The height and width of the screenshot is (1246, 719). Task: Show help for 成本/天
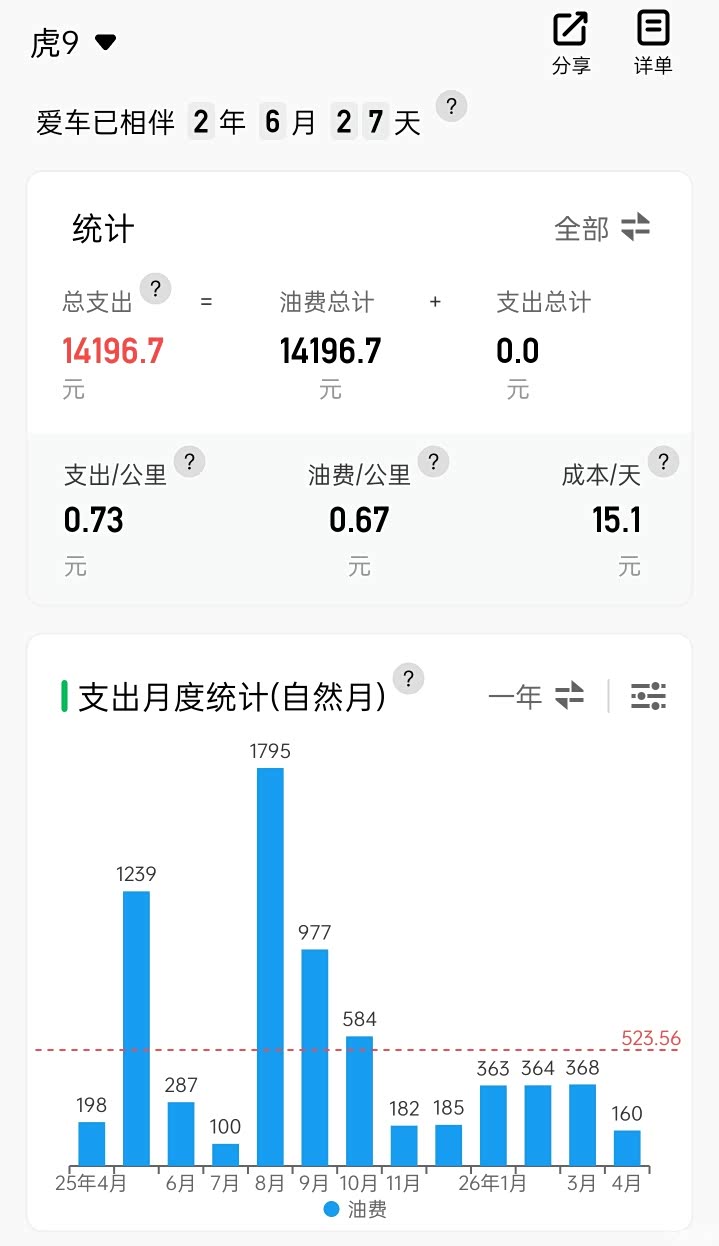[663, 462]
